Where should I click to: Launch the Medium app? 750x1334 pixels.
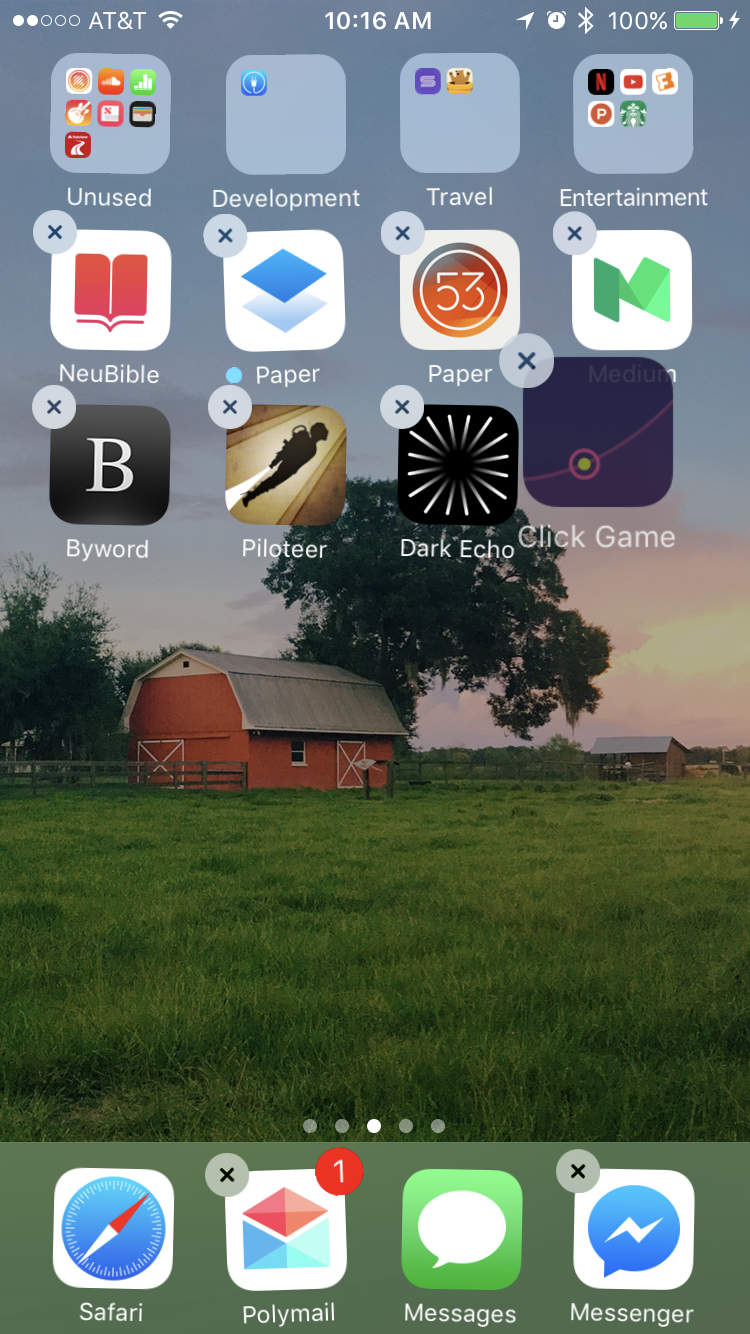631,289
